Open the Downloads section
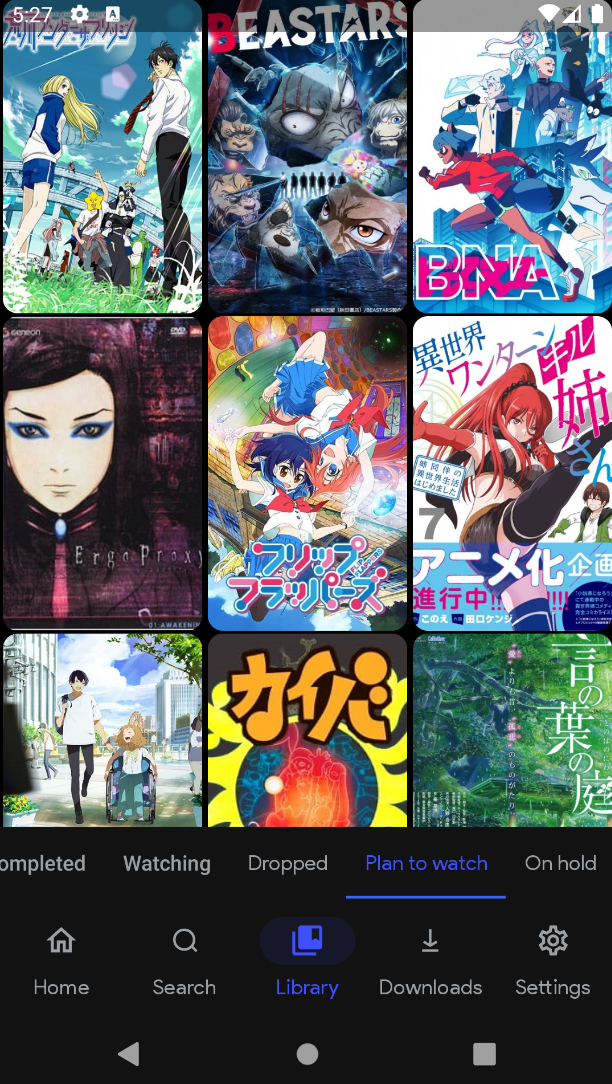 tap(430, 960)
